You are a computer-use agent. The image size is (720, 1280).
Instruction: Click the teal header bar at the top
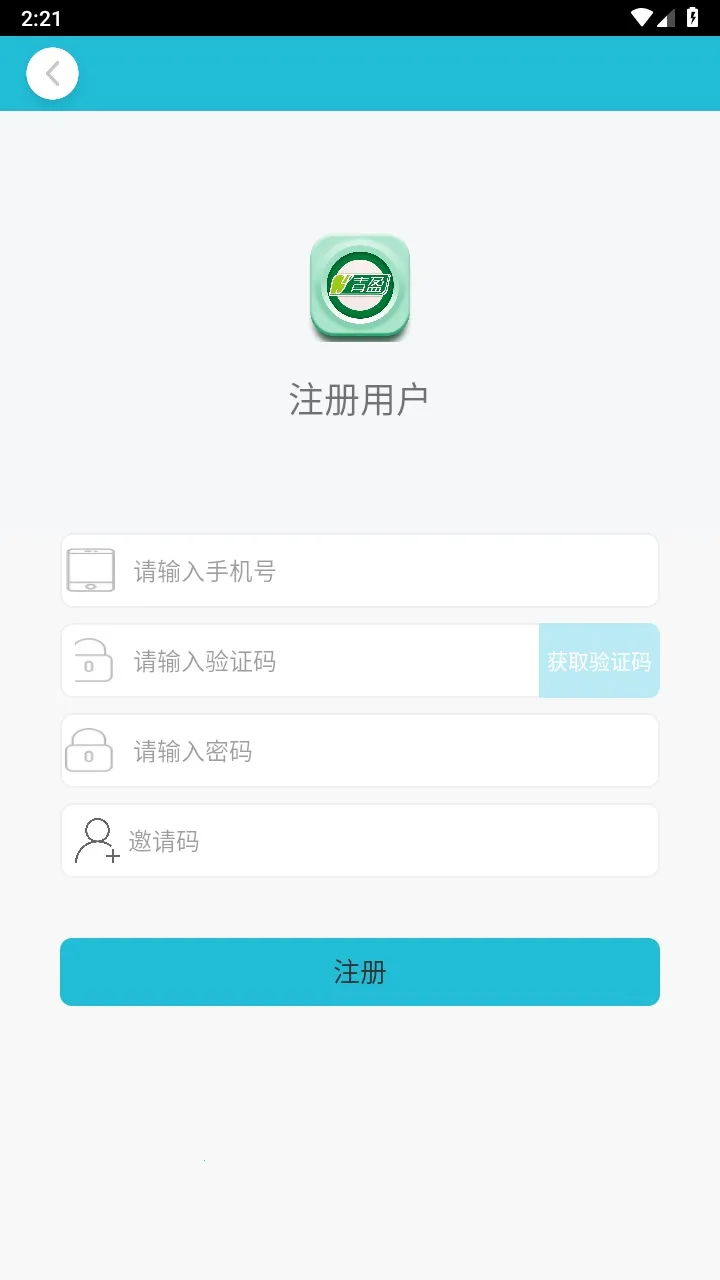[x=400, y=73]
